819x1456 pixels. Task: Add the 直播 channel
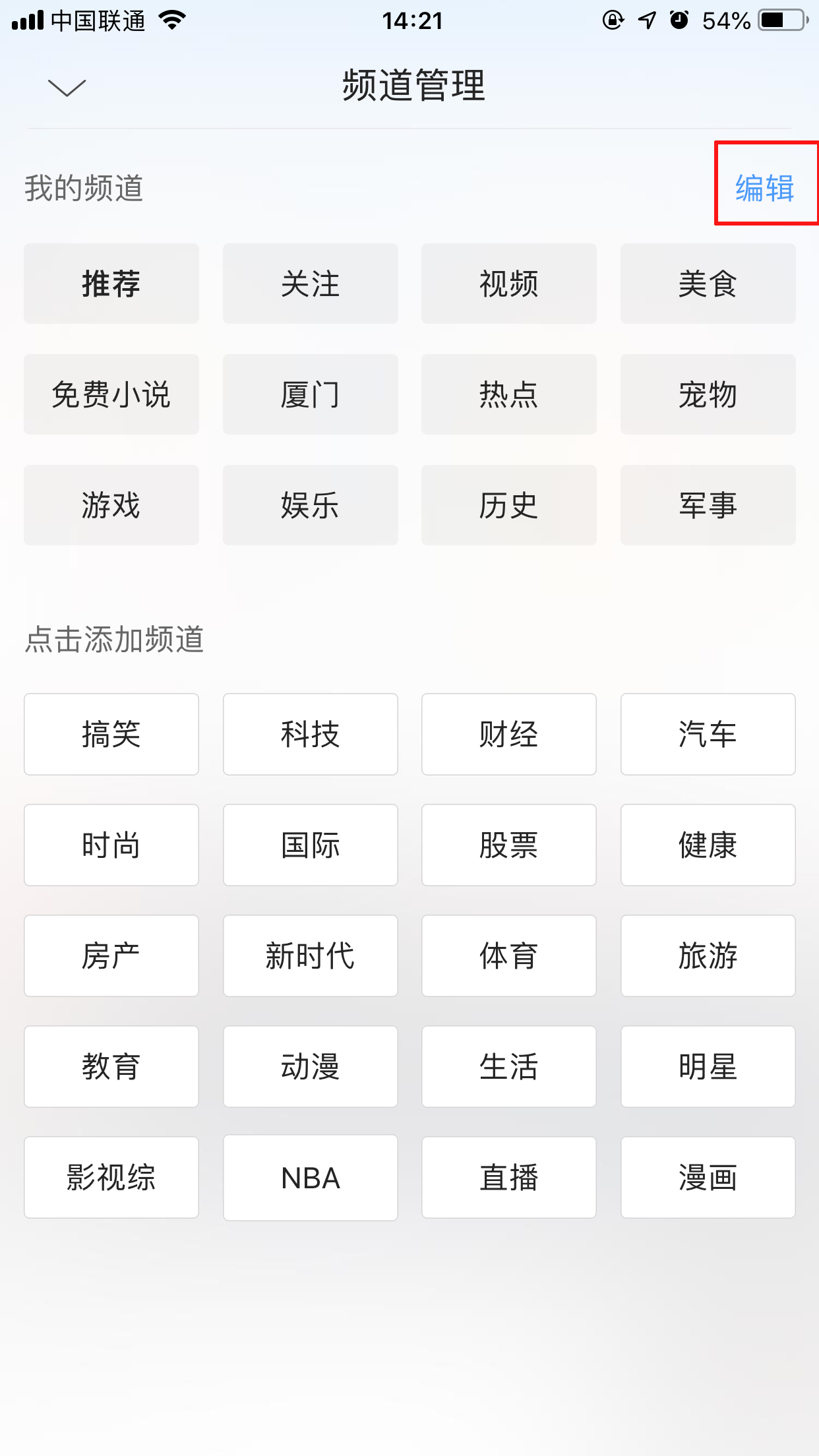click(508, 1176)
